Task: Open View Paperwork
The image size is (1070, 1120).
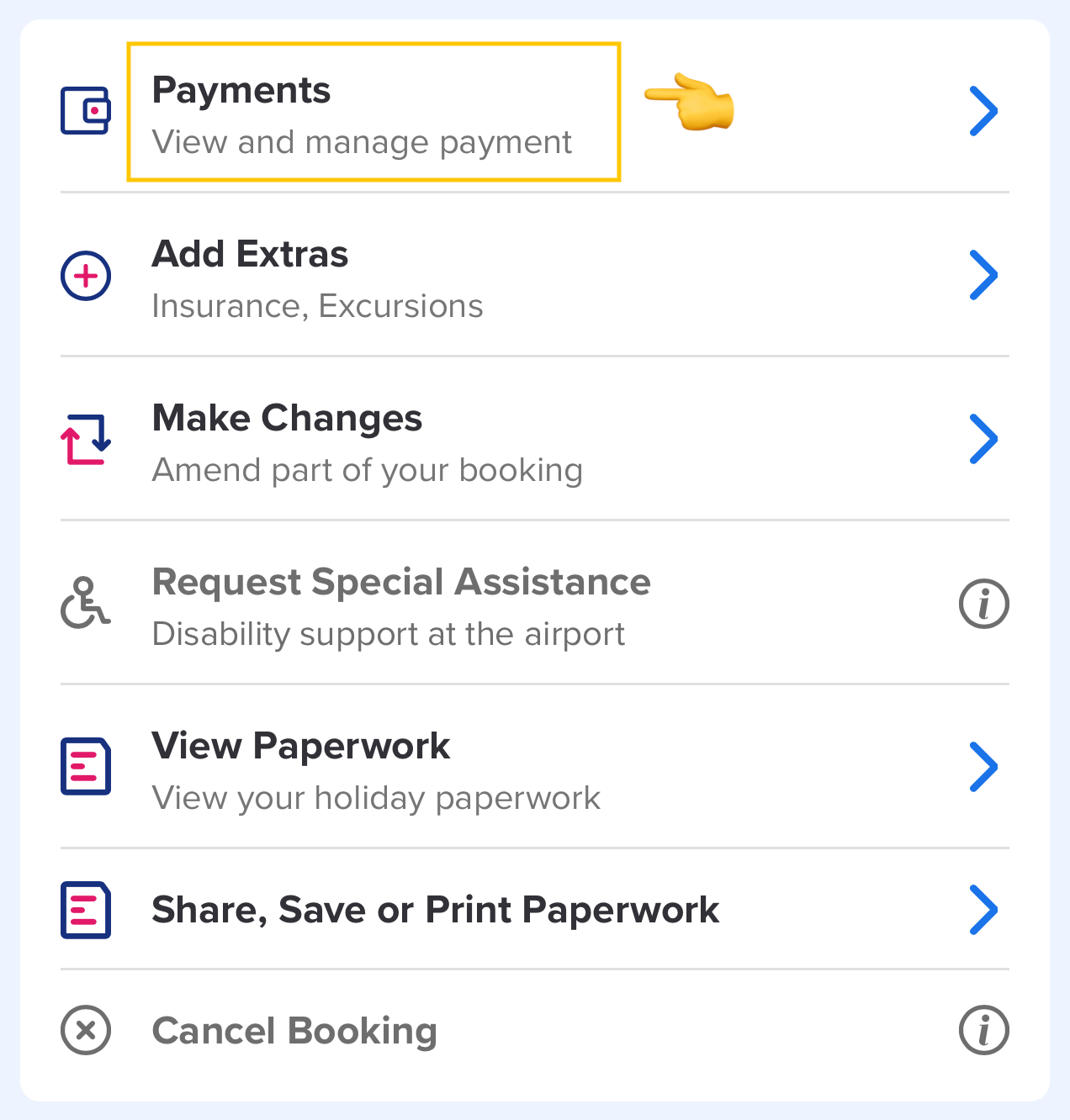Action: (x=376, y=769)
